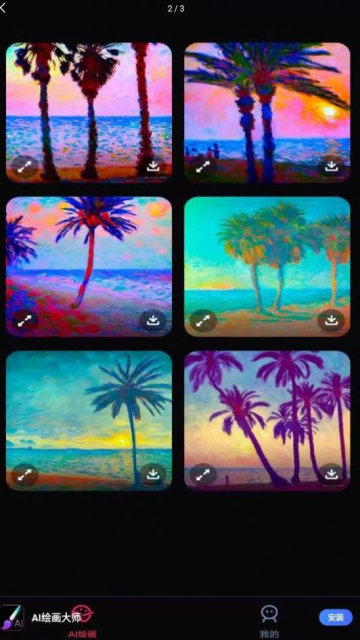The height and width of the screenshot is (640, 360).
Task: Download the painting with three red palm trunks
Action: pos(153,167)
